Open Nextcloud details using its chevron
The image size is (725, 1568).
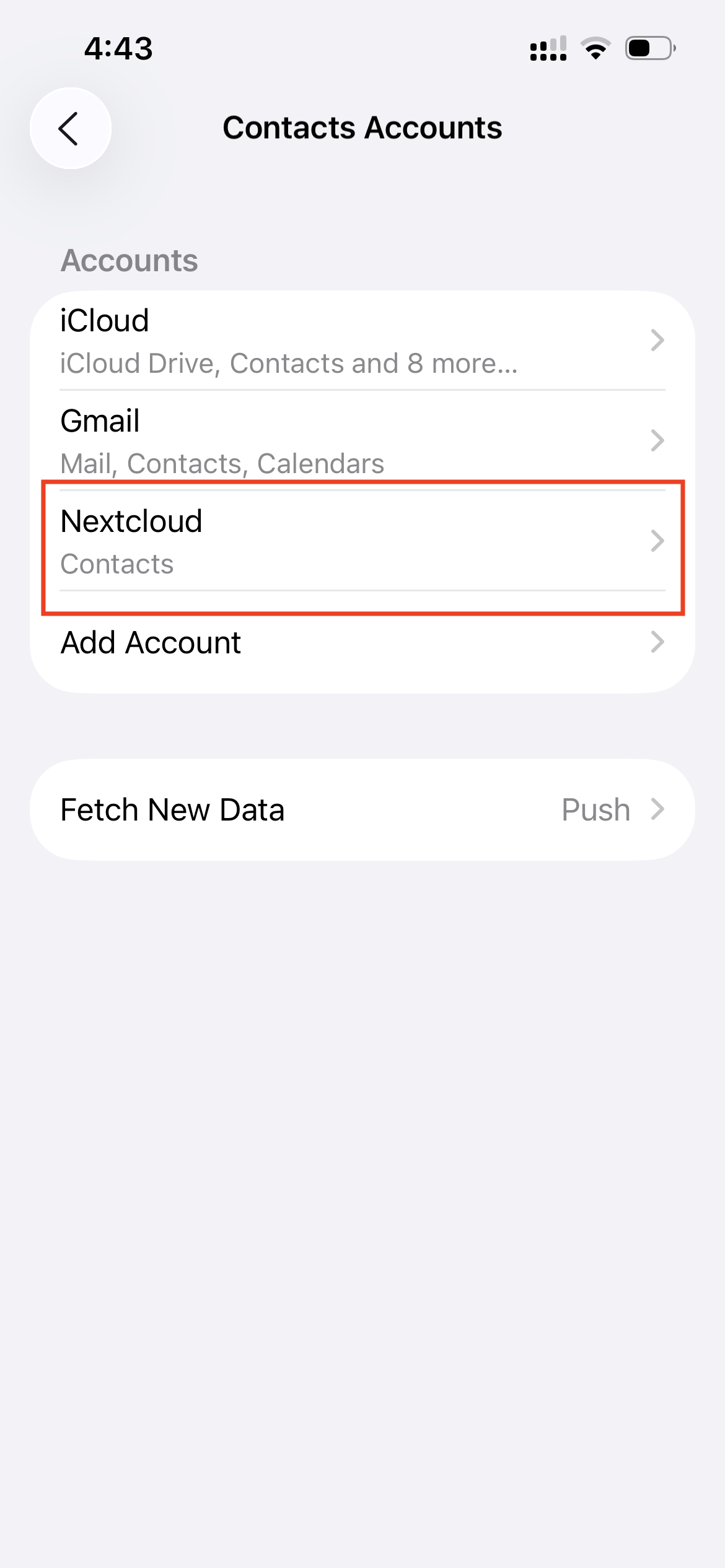click(657, 541)
